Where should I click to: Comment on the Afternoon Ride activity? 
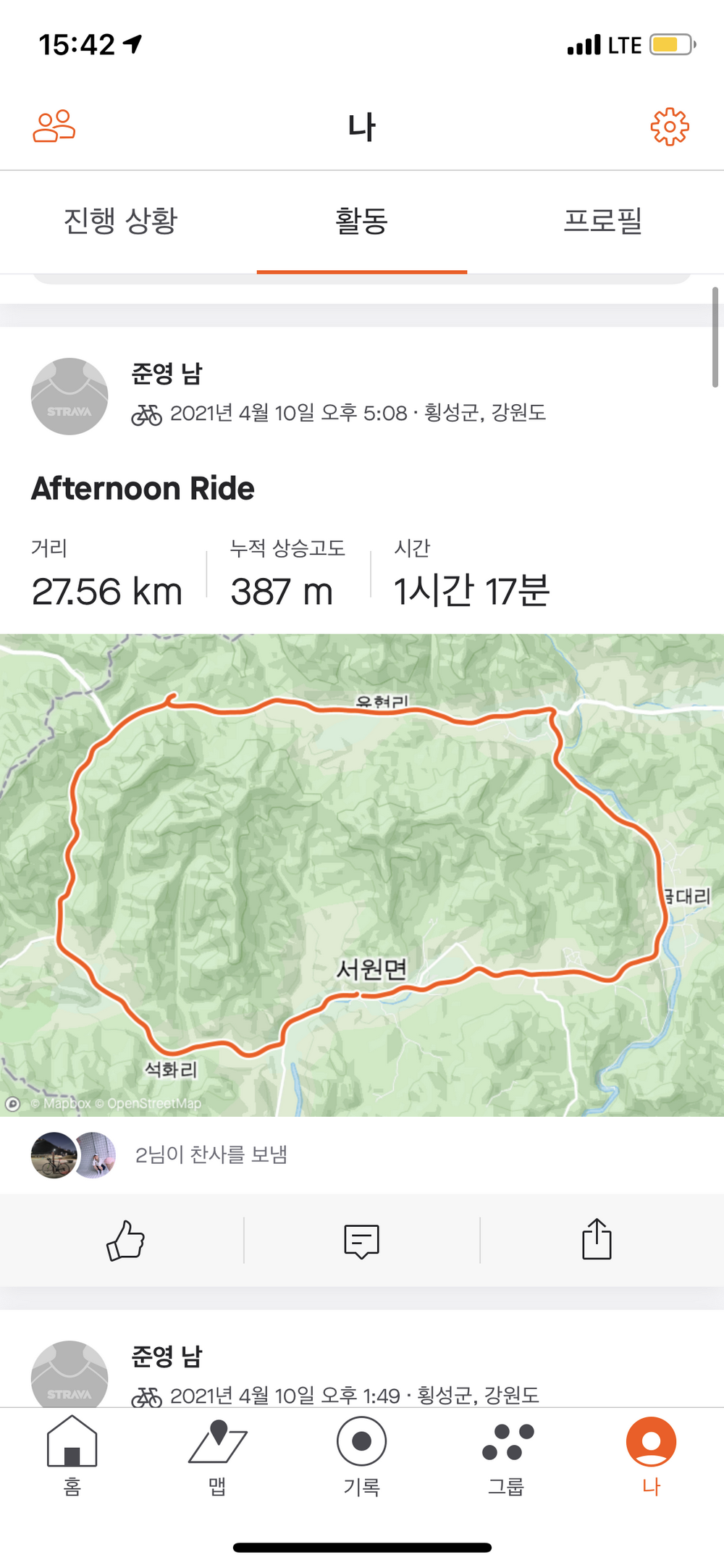pos(361,1241)
